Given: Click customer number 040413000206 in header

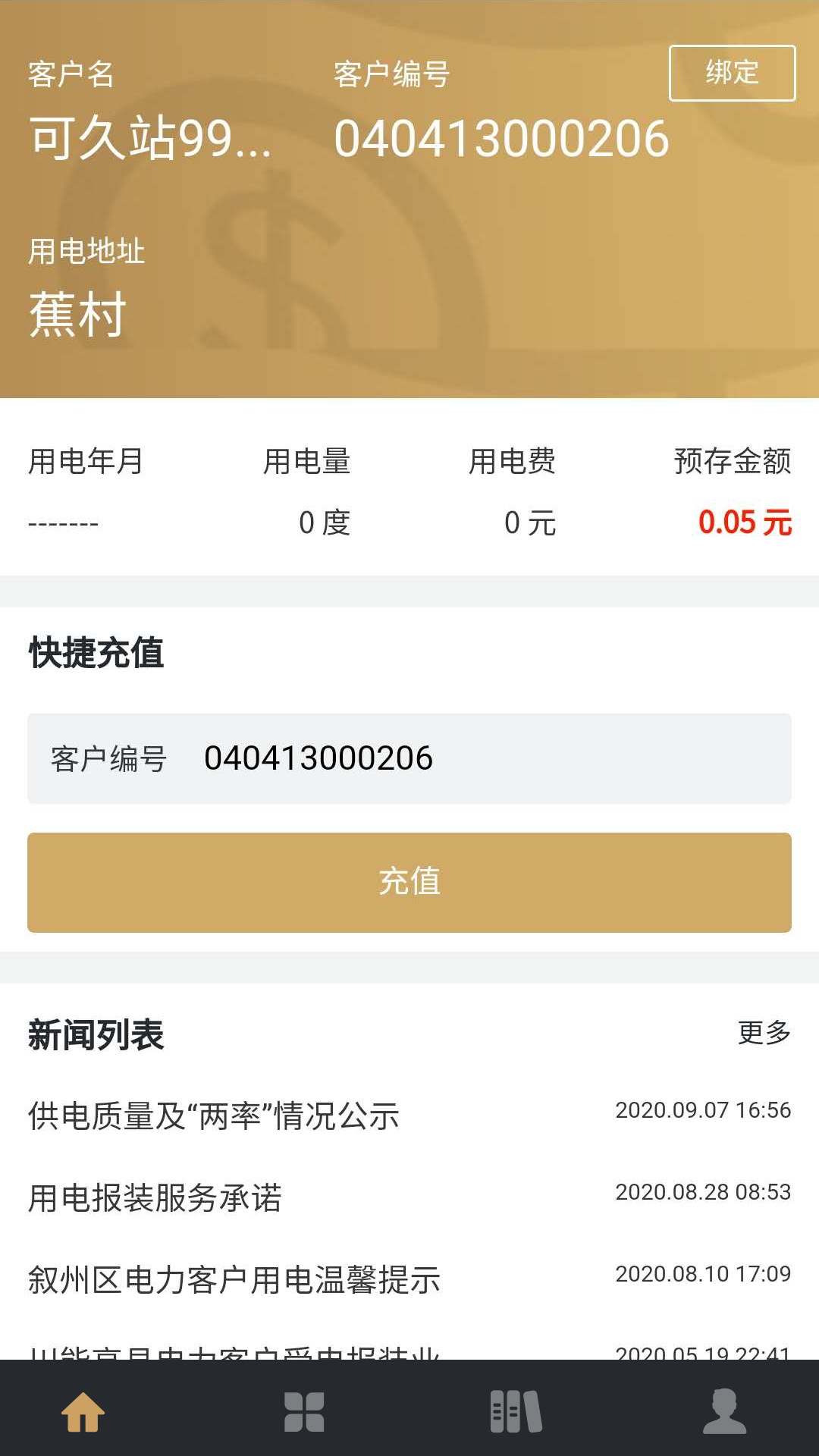Looking at the screenshot, I should [503, 139].
